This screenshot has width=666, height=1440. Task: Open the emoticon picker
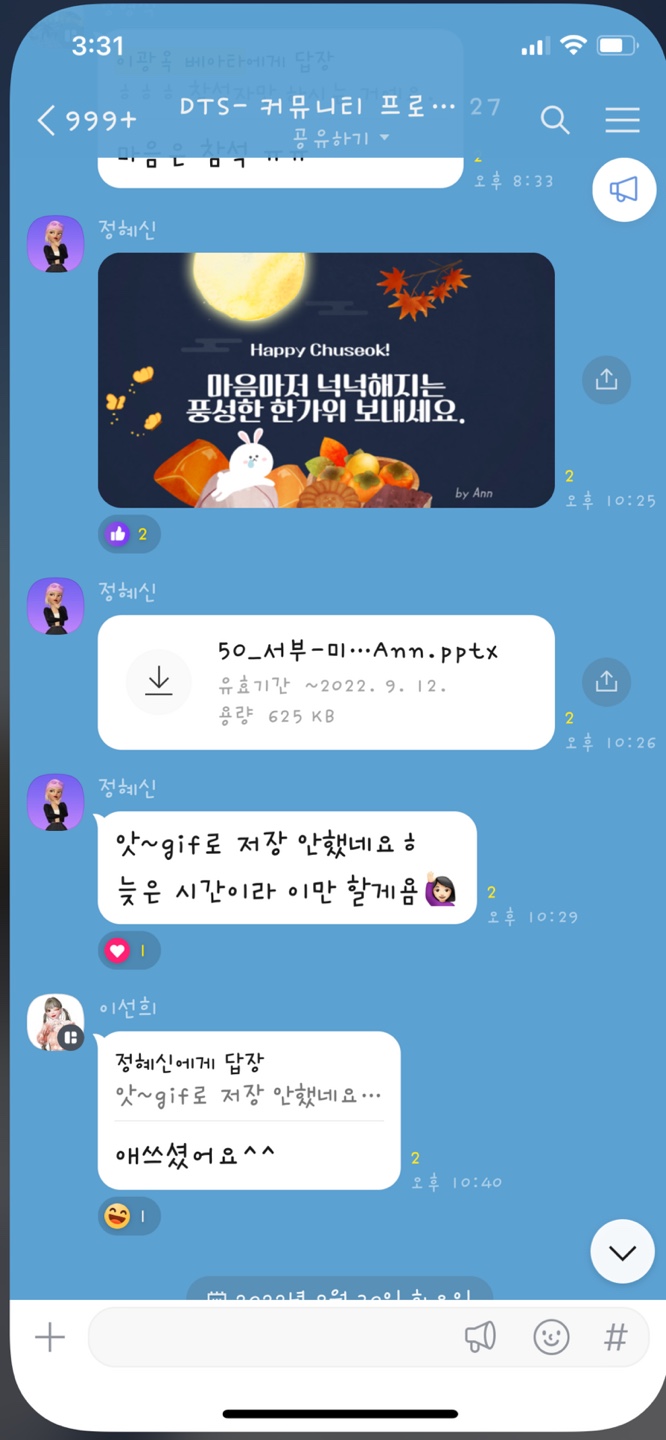[551, 1337]
